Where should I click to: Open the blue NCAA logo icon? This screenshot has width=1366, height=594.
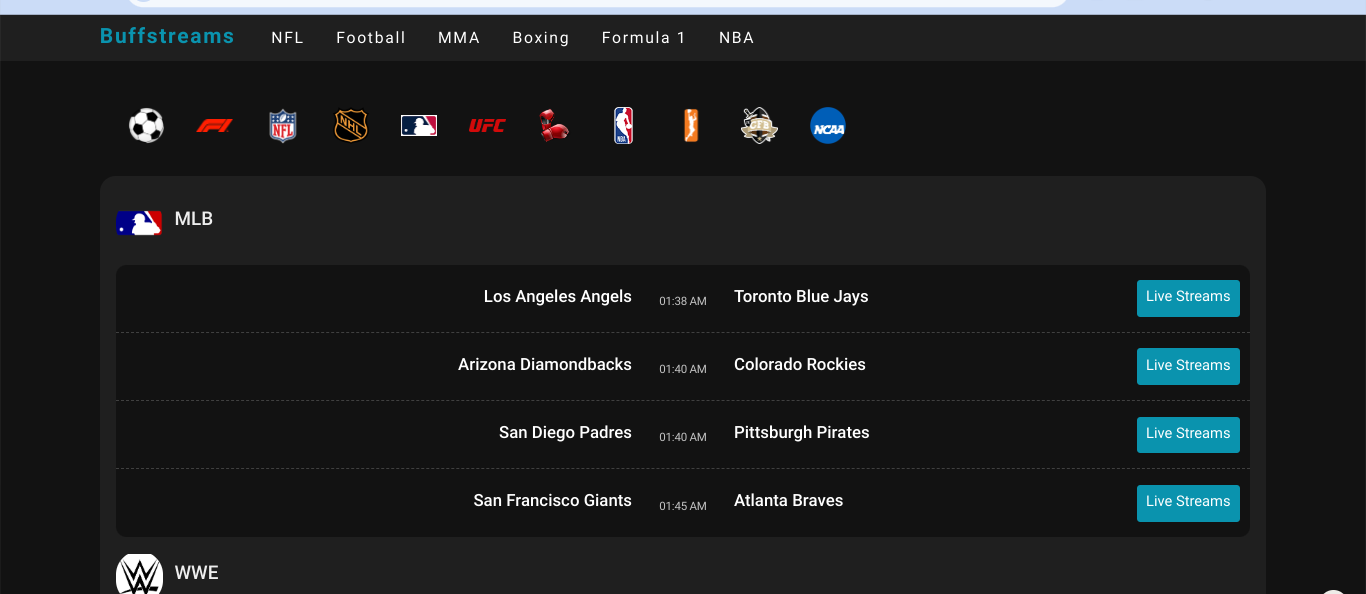pos(828,126)
